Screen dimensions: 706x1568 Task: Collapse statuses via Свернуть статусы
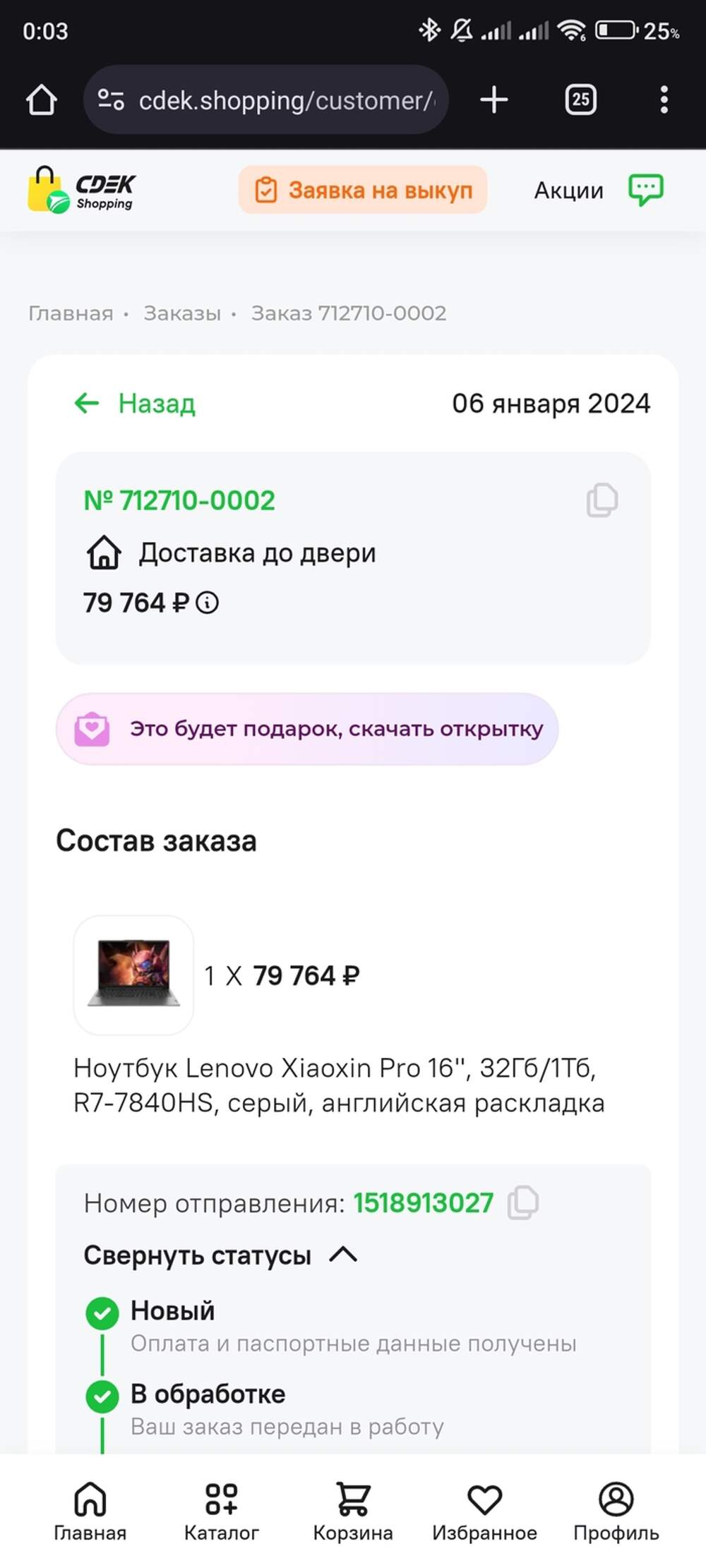click(220, 1255)
